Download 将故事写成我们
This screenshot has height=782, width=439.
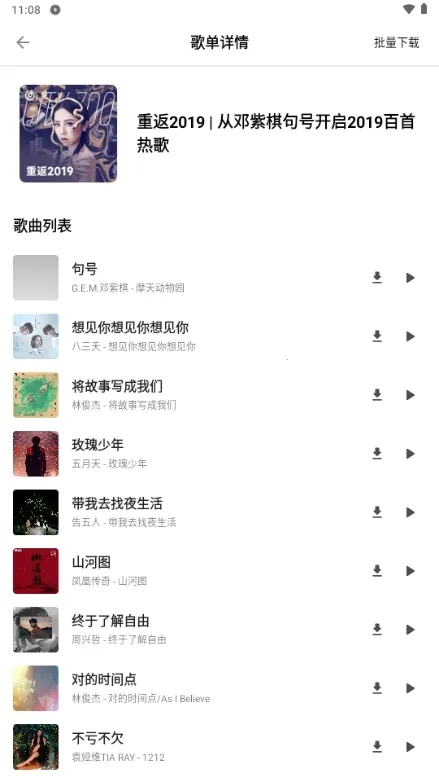377,395
